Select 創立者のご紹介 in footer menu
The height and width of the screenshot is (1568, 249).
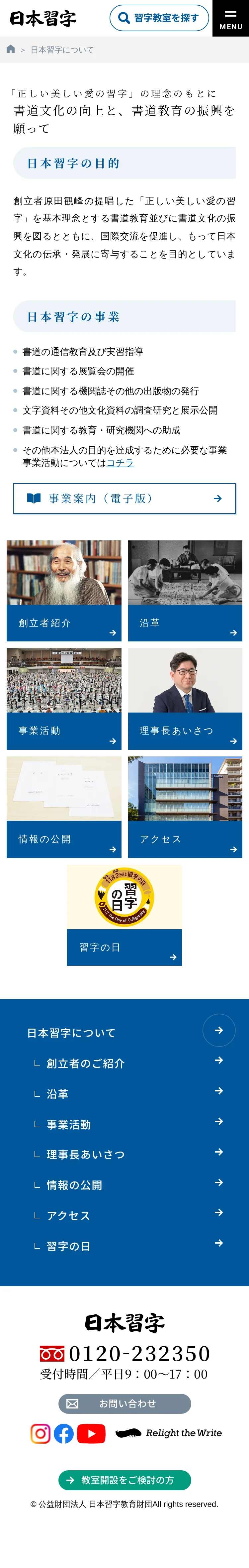pyautogui.click(x=85, y=1063)
